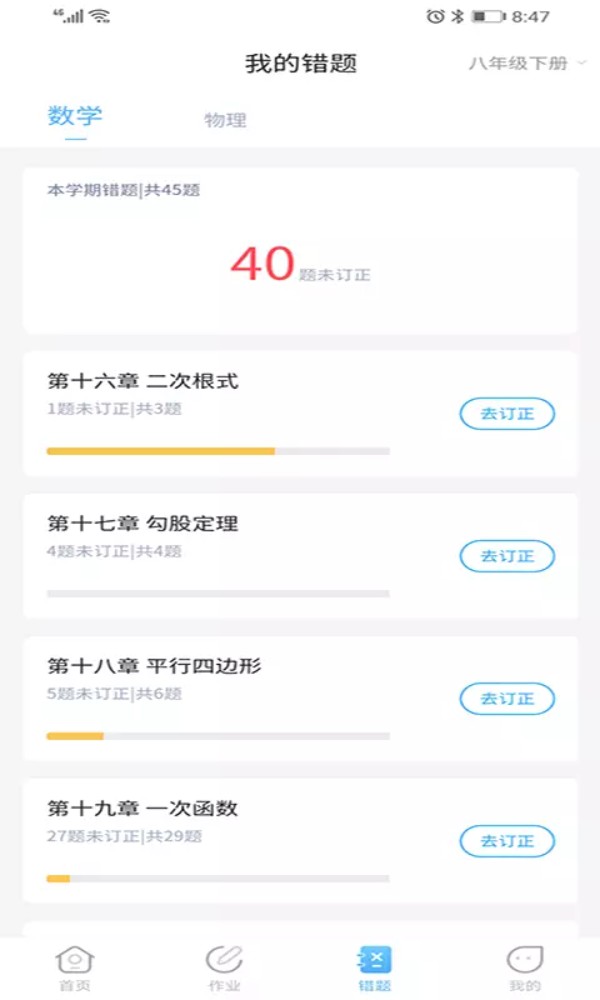Open the 八年级下册 grade dropdown
Image resolution: width=600 pixels, height=1000 pixels.
[527, 64]
